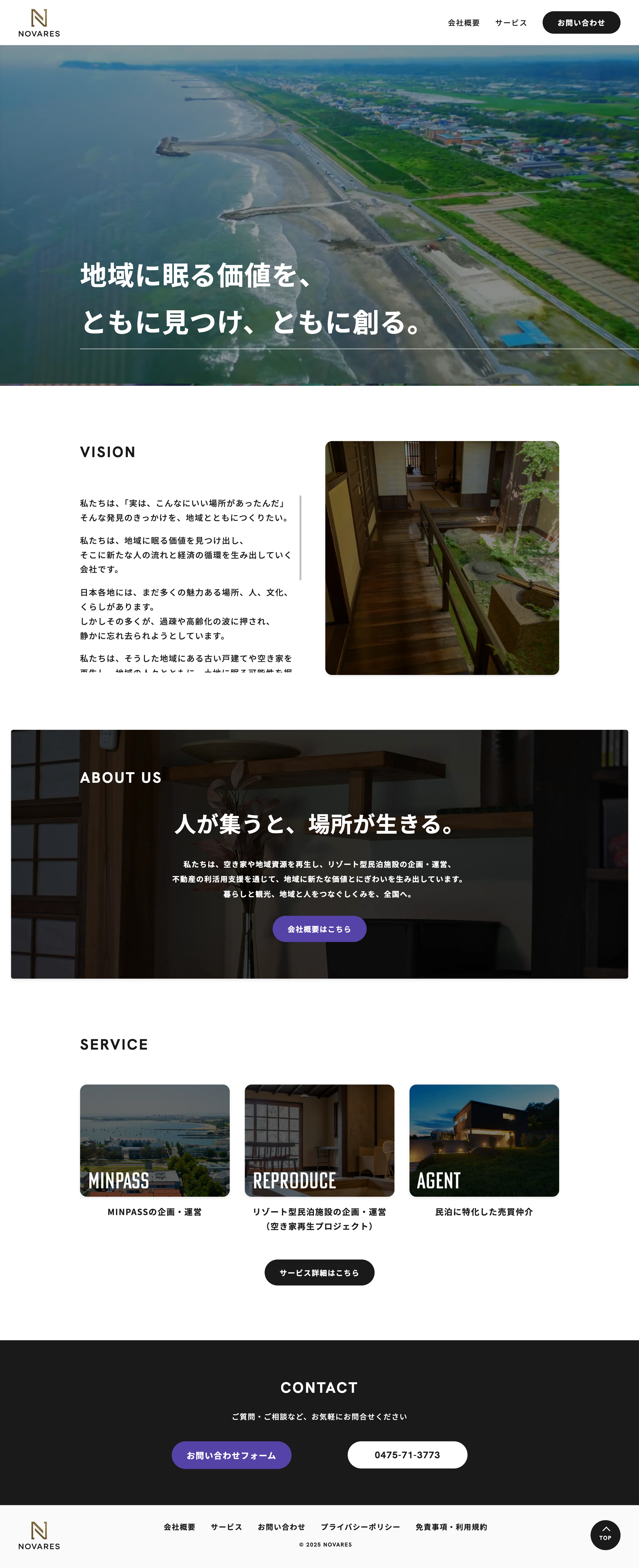The width and height of the screenshot is (639, 1568).
Task: Jump back to top with TOP button
Action: tap(605, 1535)
